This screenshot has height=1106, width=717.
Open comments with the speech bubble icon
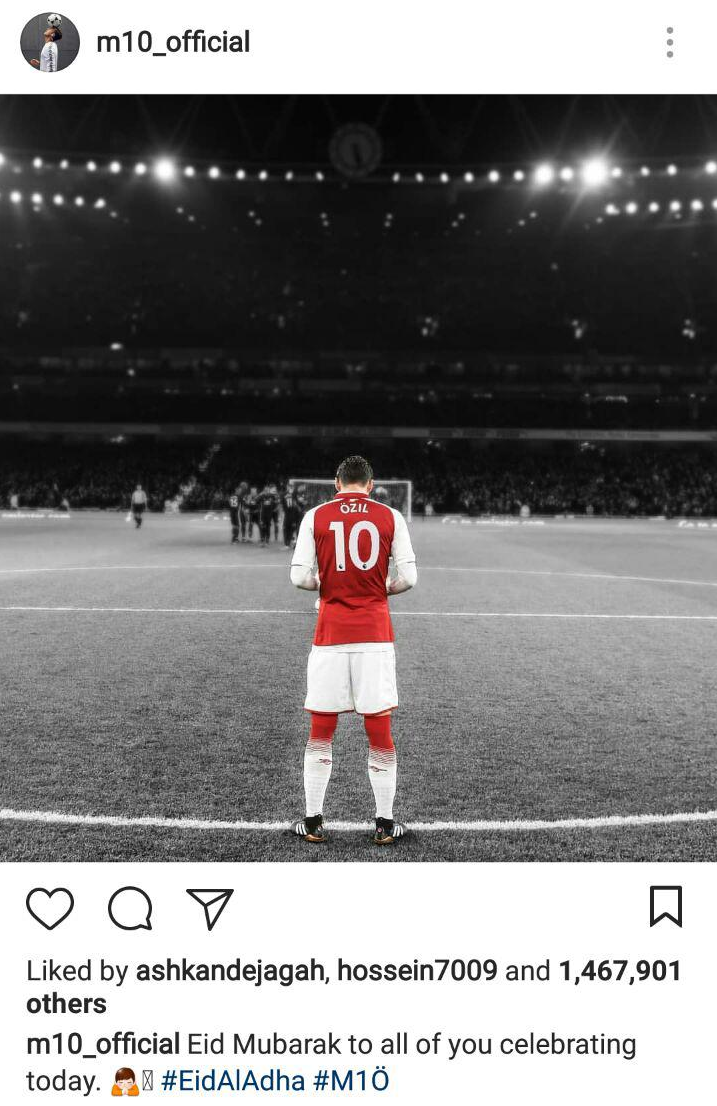coord(130,908)
